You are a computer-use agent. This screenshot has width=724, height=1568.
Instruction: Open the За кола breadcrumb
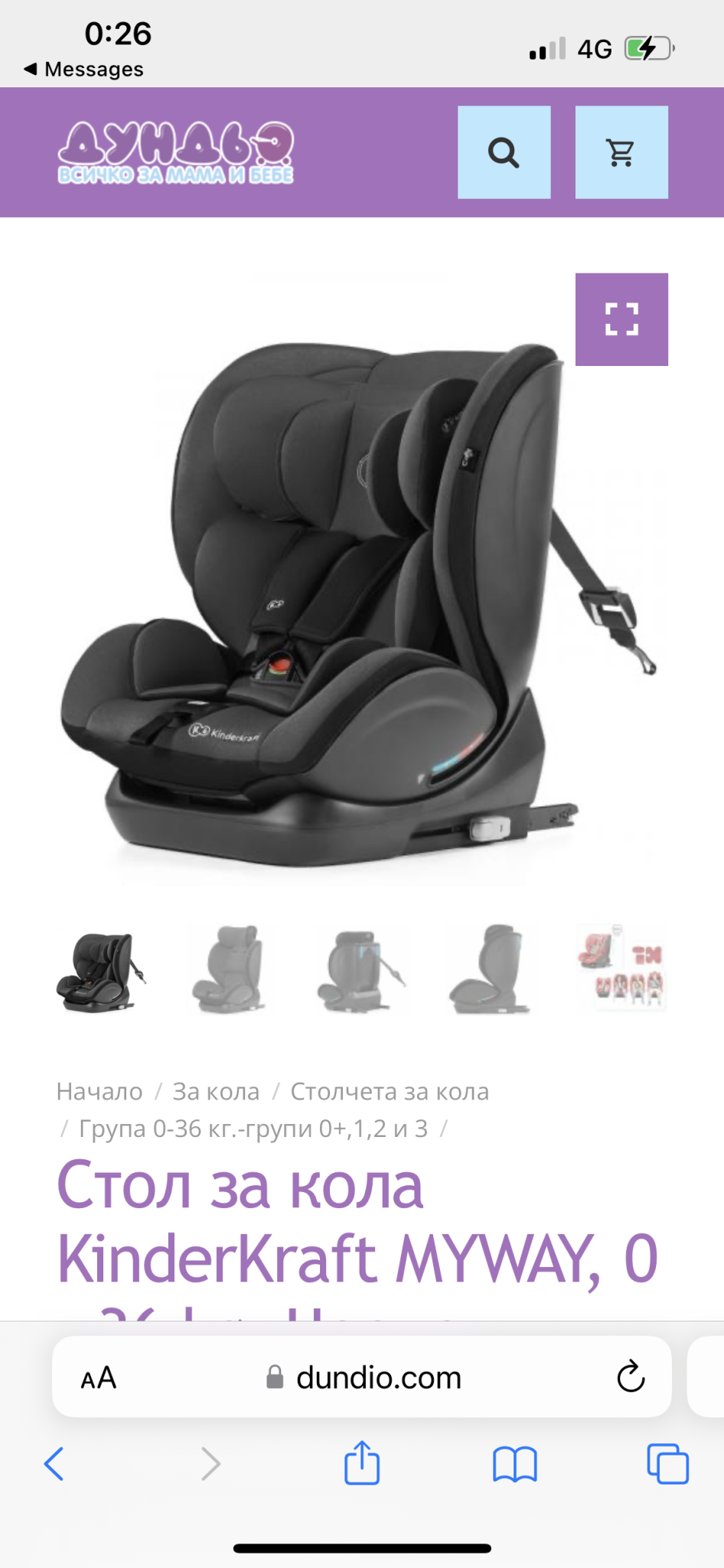click(x=216, y=1091)
